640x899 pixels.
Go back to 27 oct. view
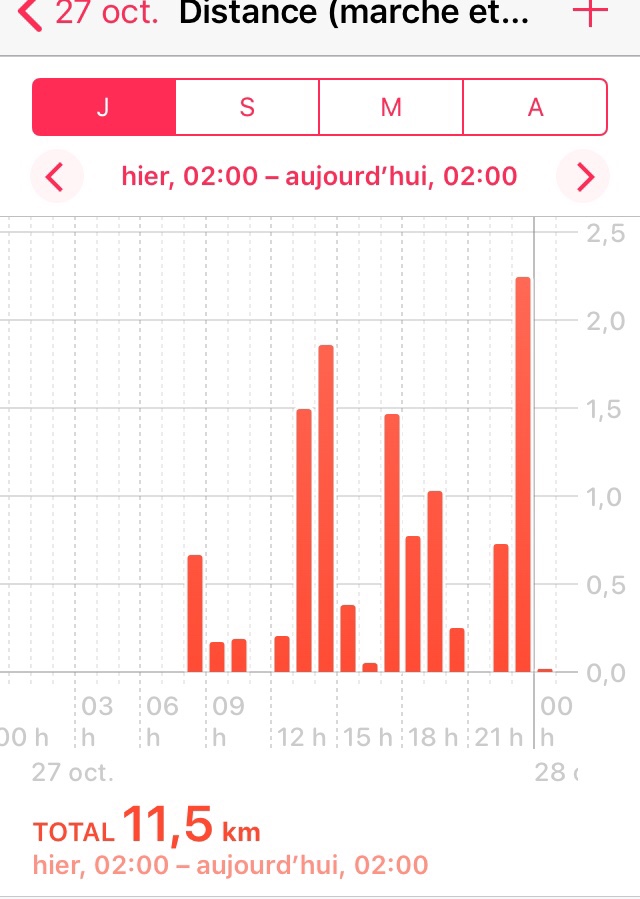88,14
